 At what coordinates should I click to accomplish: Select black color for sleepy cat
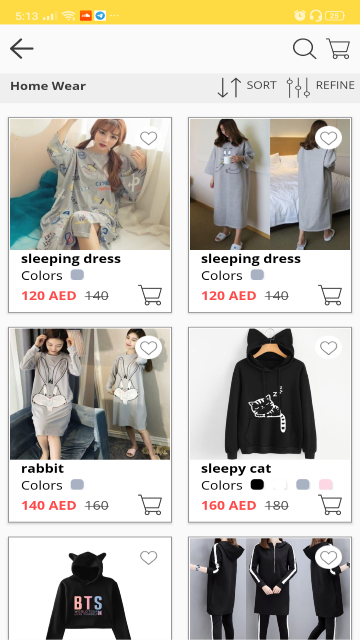pos(257,485)
